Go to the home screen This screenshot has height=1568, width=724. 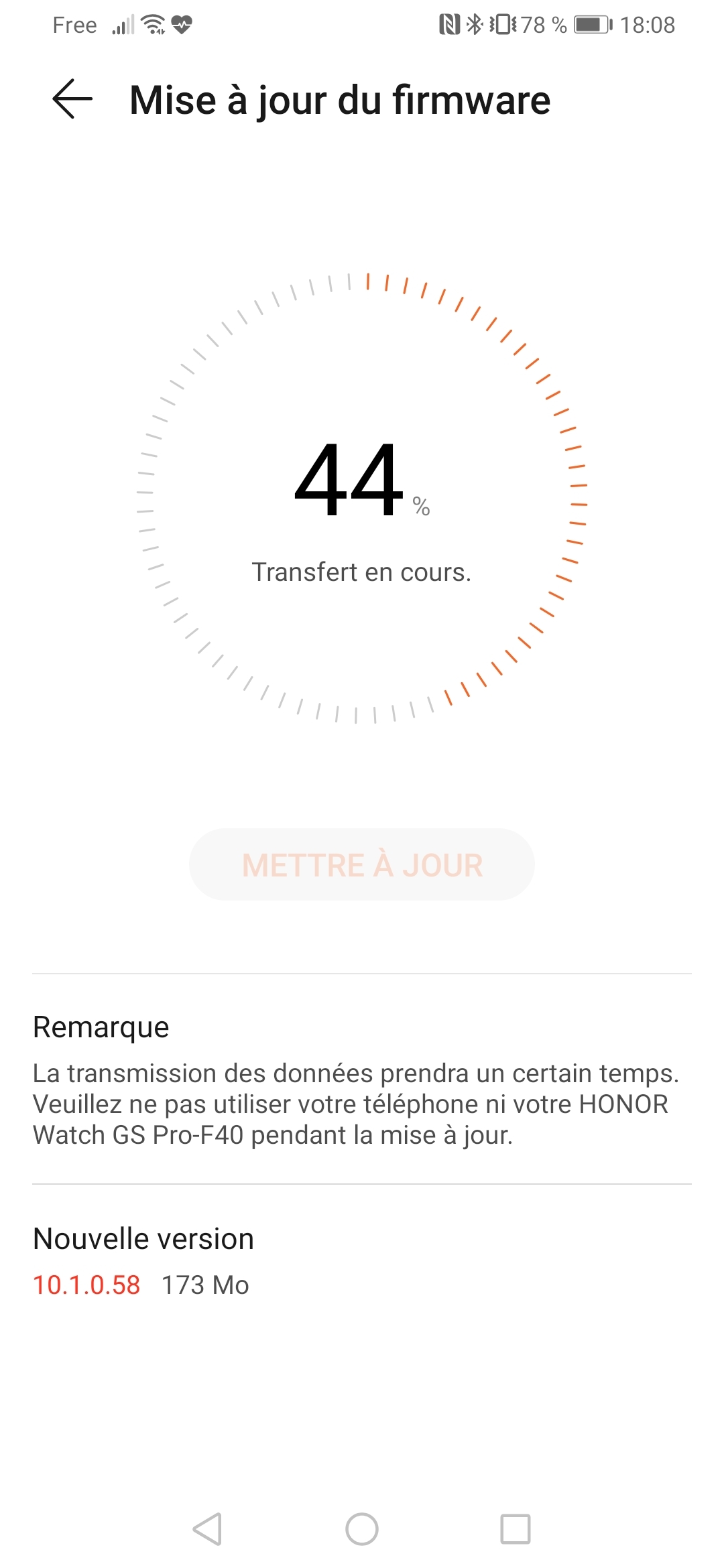362,1529
